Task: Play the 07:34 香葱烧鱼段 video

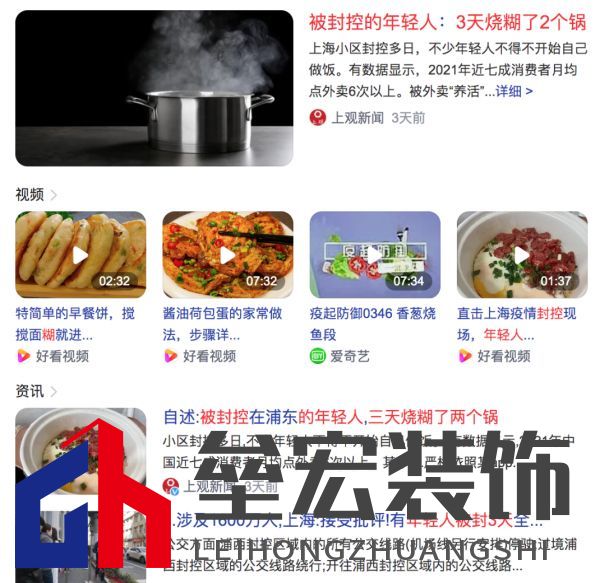Action: 374,255
